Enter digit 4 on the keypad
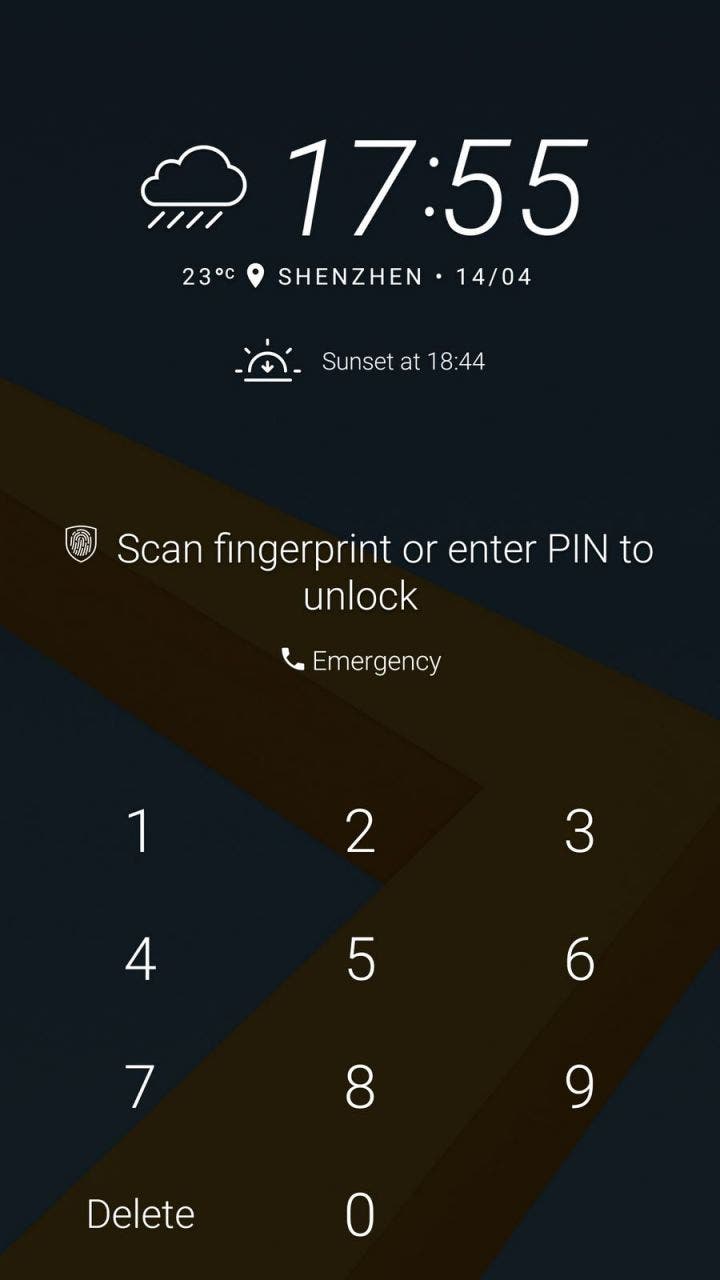The width and height of the screenshot is (720, 1280). [140, 959]
